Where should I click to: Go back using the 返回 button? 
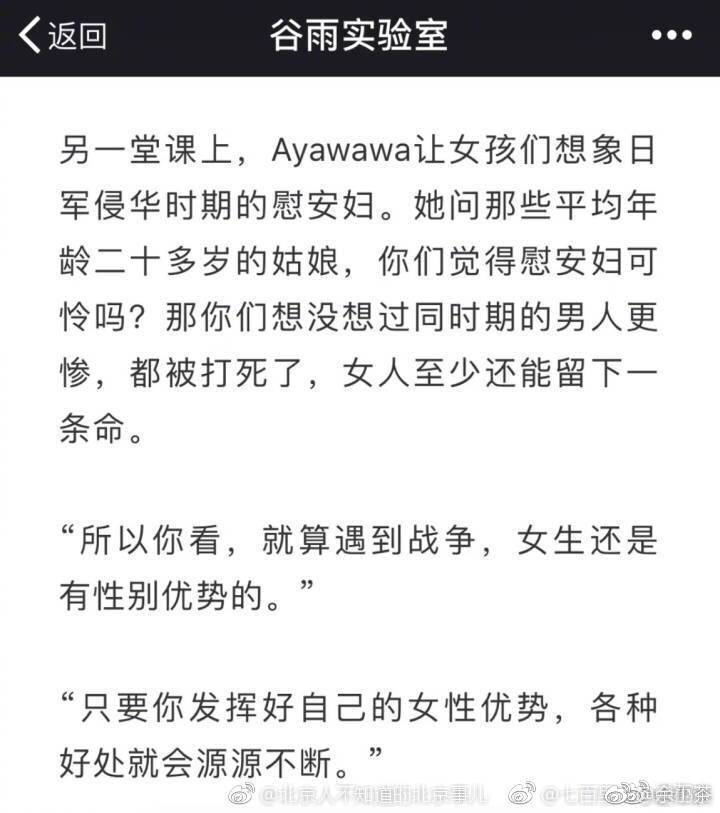[x=62, y=36]
